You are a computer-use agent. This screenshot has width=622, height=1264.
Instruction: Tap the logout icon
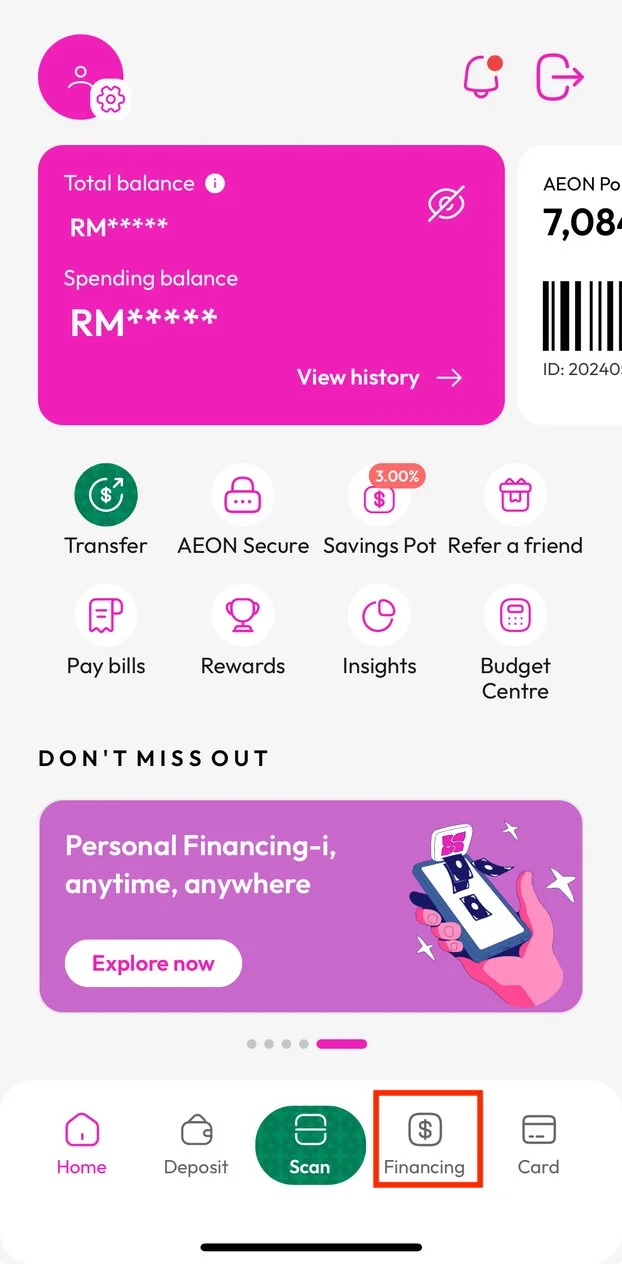coord(559,76)
